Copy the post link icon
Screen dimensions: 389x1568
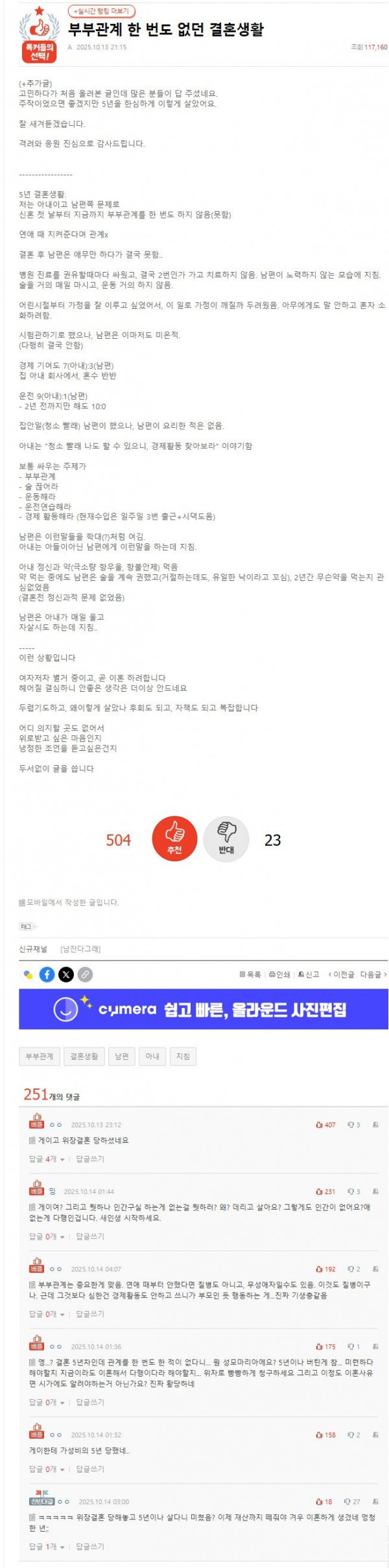point(85,974)
